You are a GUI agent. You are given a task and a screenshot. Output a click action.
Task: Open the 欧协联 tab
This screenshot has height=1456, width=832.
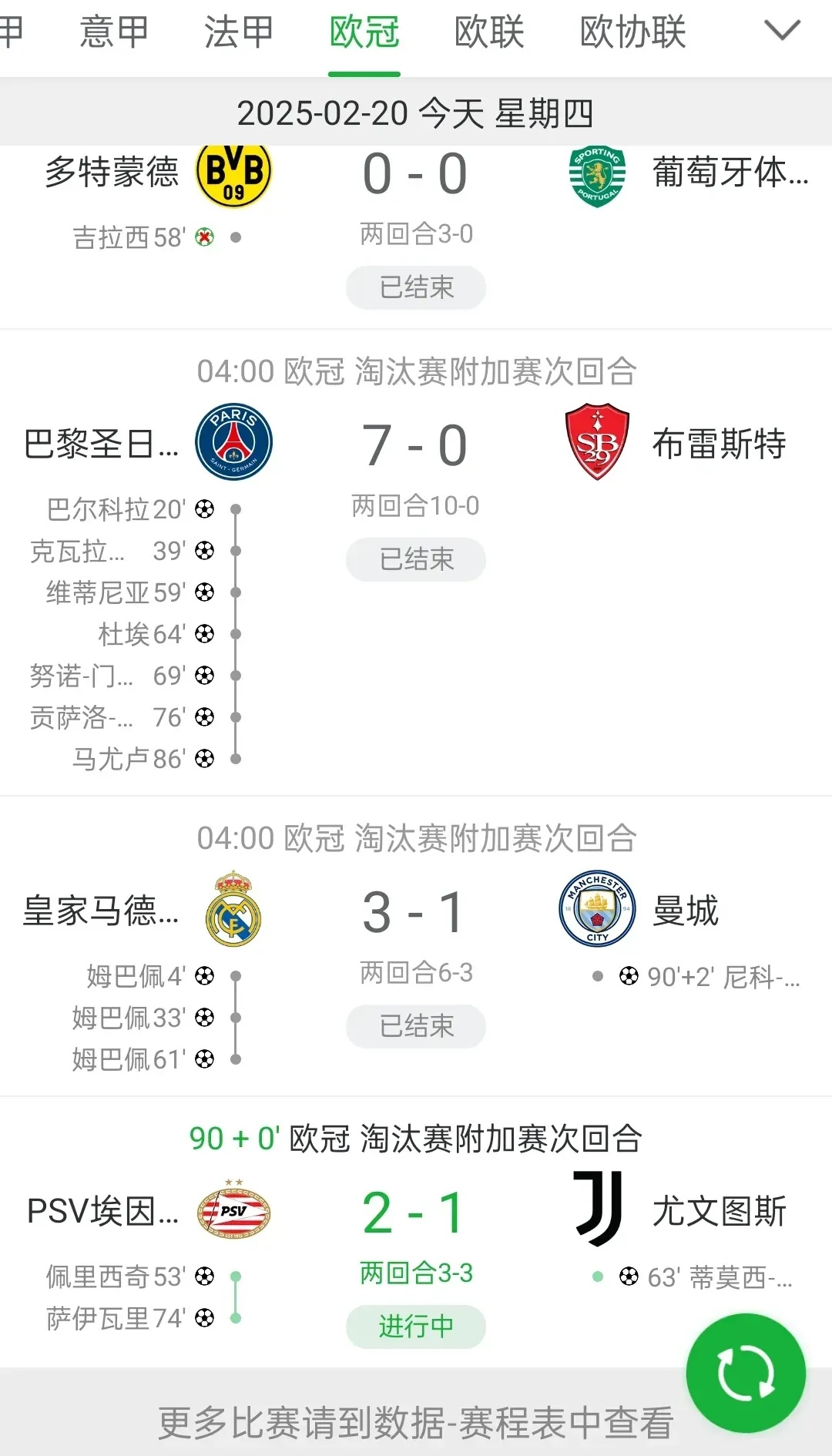coord(632,33)
